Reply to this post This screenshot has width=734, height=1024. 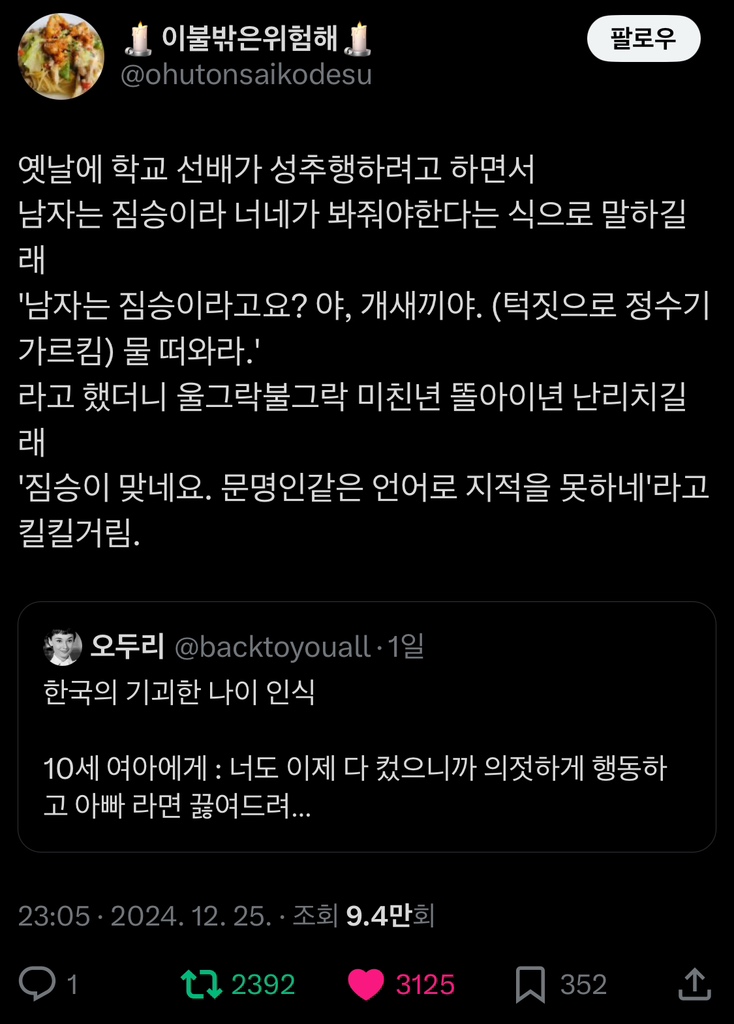[x=38, y=984]
